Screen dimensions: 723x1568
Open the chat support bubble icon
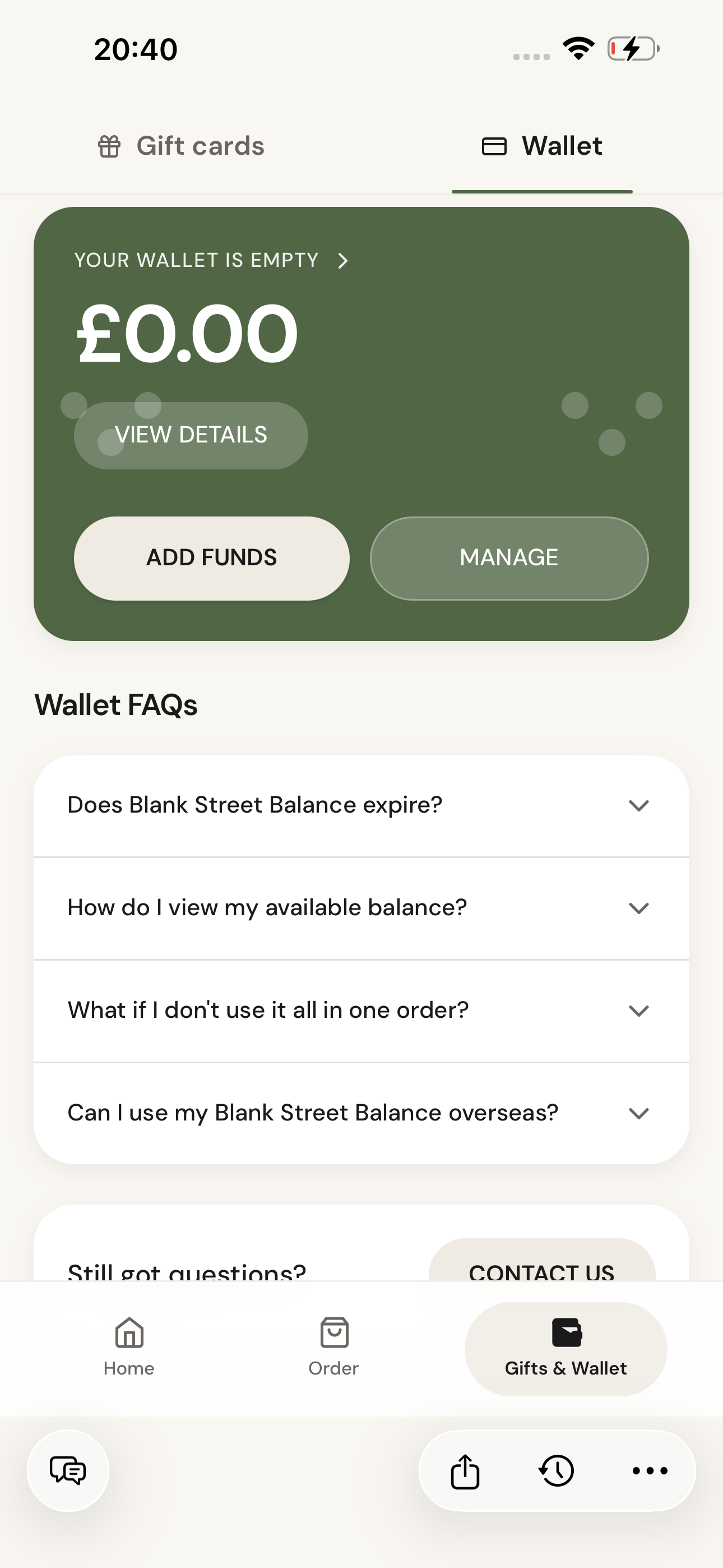pos(68,1470)
